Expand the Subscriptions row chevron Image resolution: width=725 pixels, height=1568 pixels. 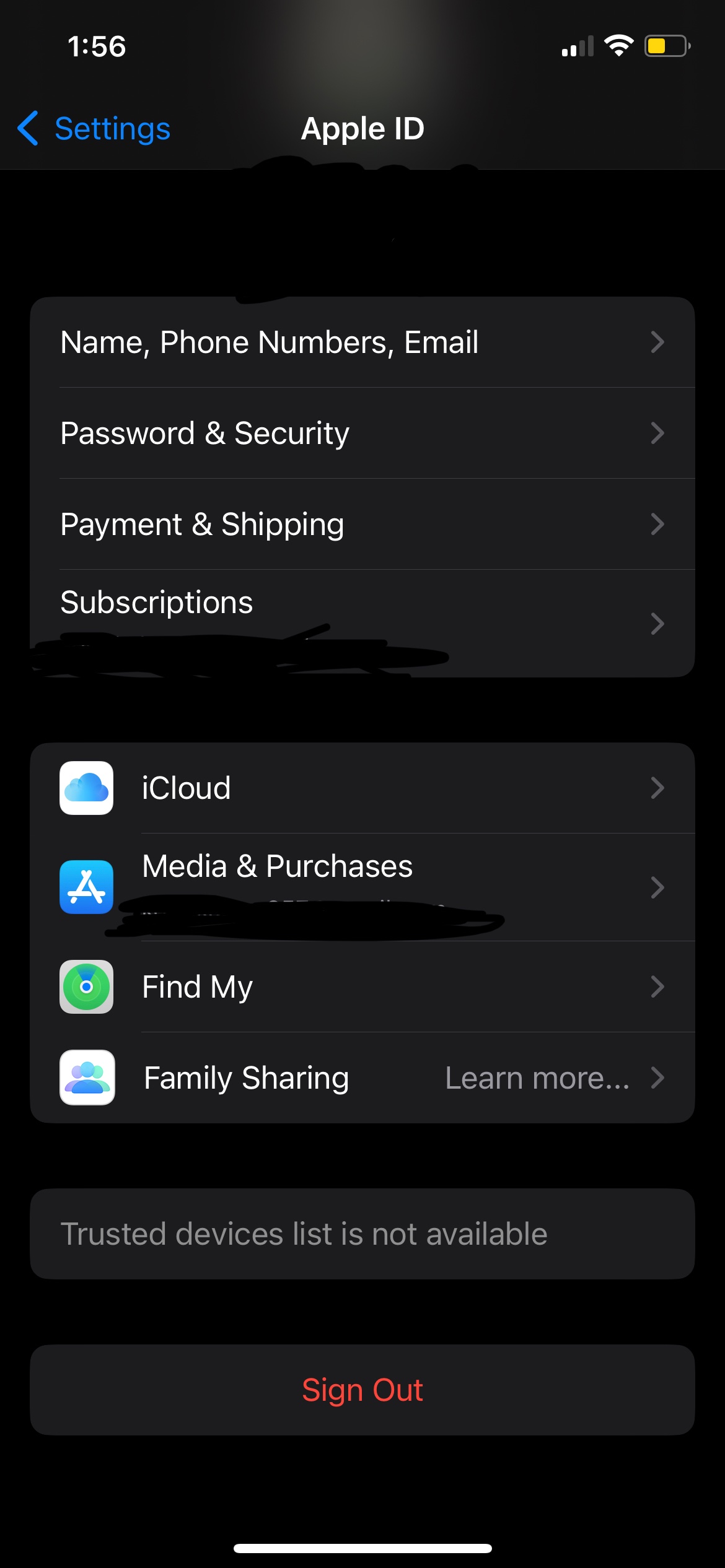[x=658, y=624]
